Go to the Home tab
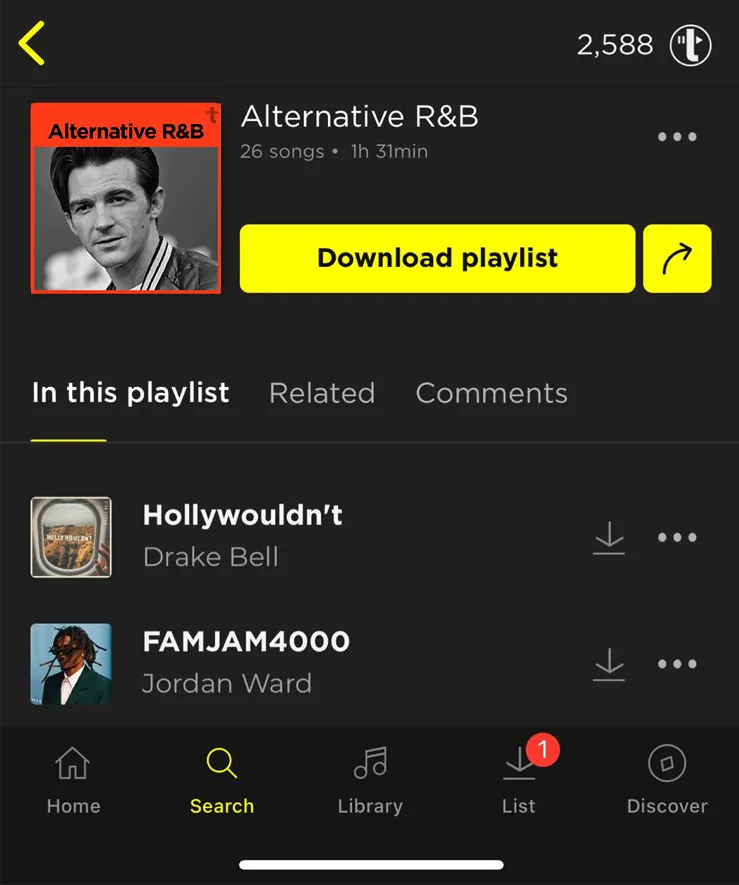The image size is (739, 885). coord(73,781)
